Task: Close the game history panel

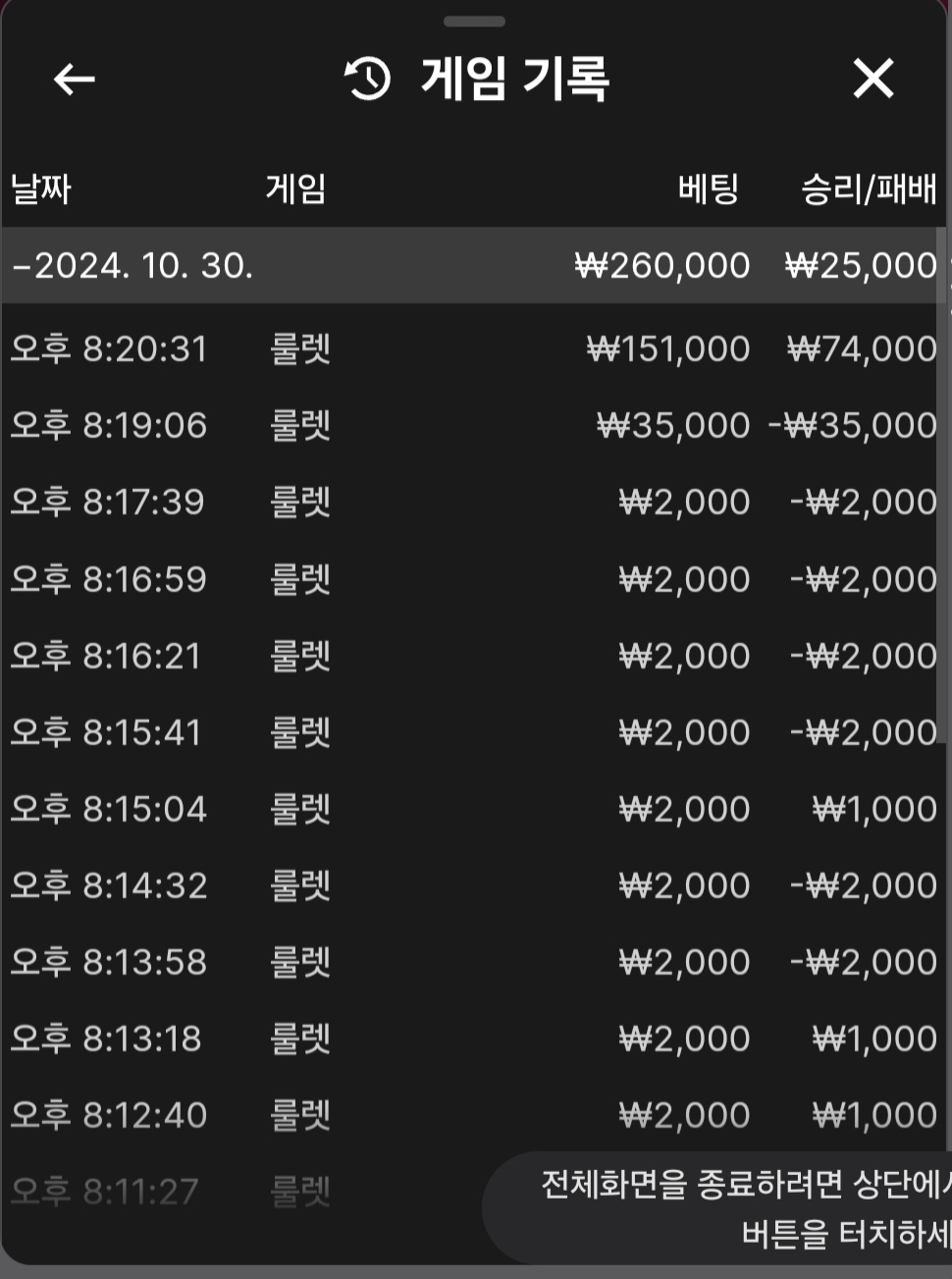Action: pyautogui.click(x=873, y=79)
